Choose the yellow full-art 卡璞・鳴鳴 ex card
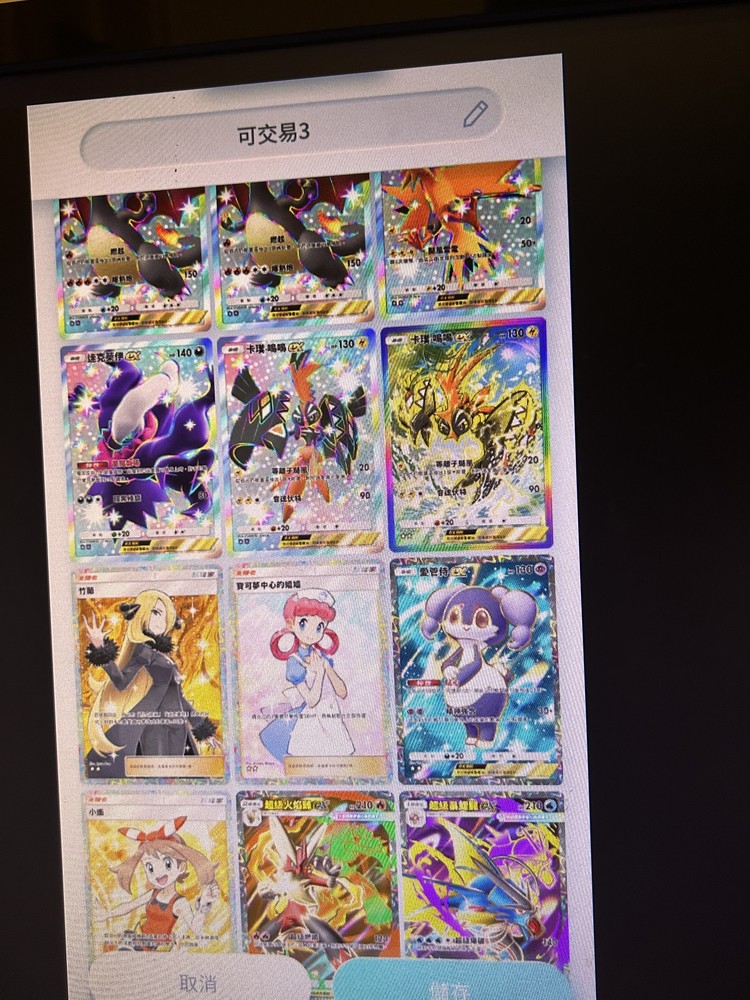The width and height of the screenshot is (750, 1000). click(463, 435)
